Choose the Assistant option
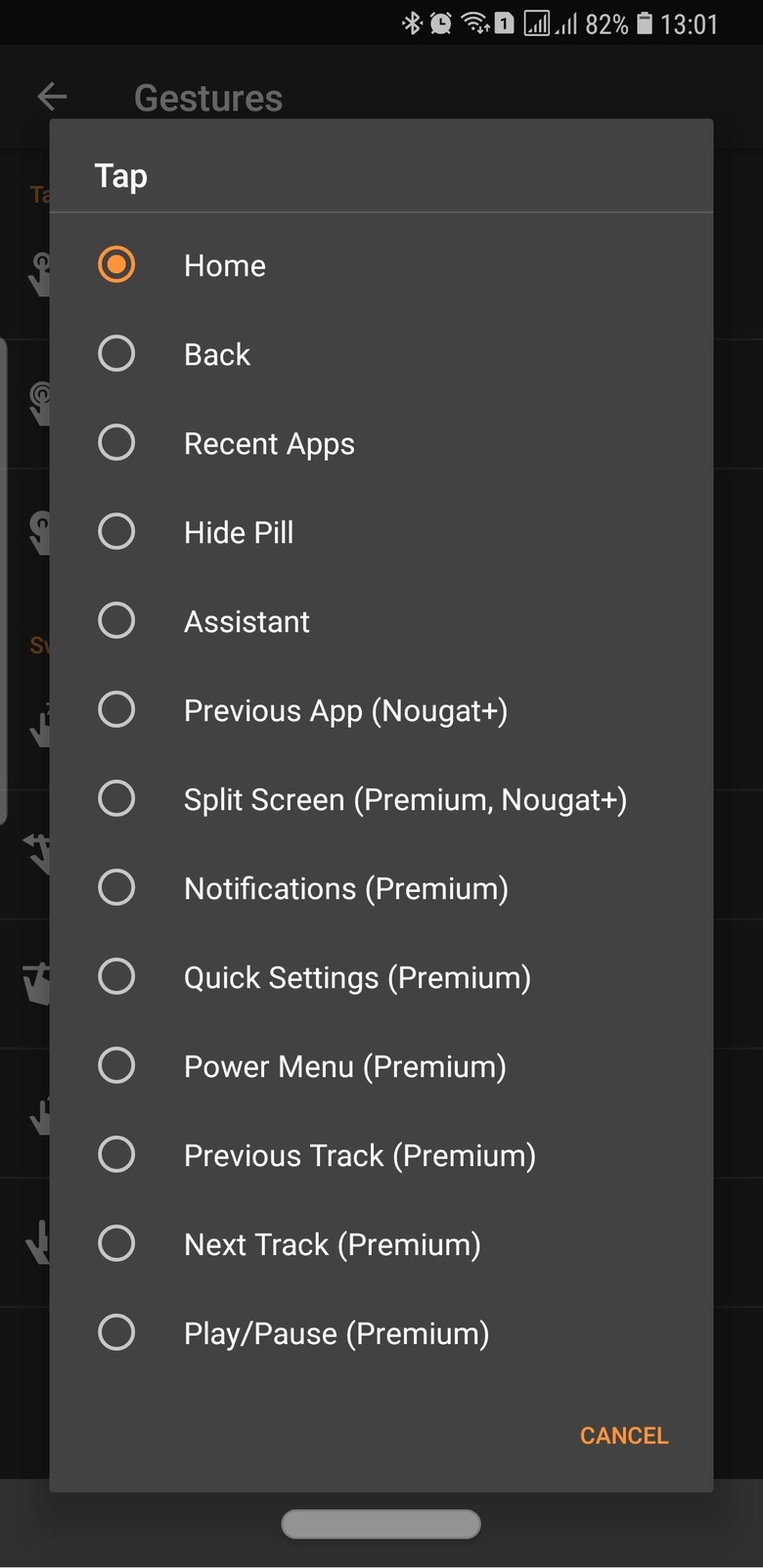 (116, 621)
